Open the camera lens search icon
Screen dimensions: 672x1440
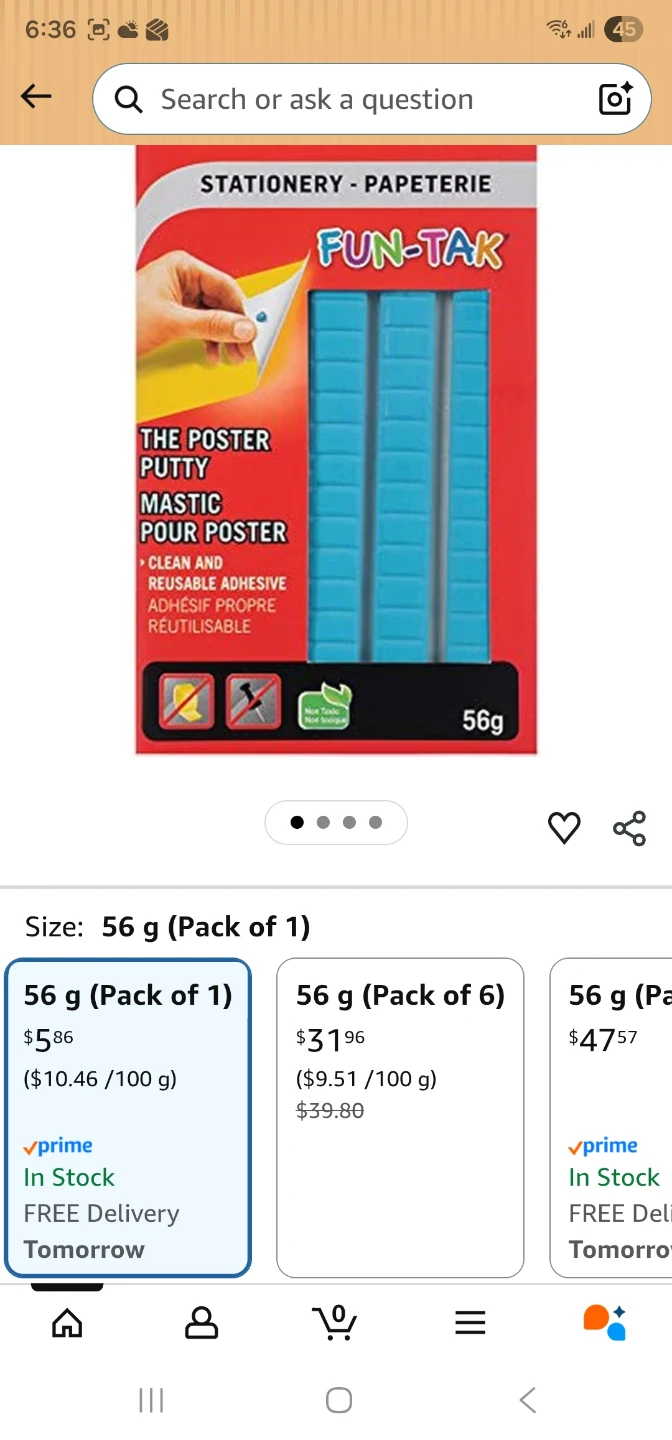point(615,99)
